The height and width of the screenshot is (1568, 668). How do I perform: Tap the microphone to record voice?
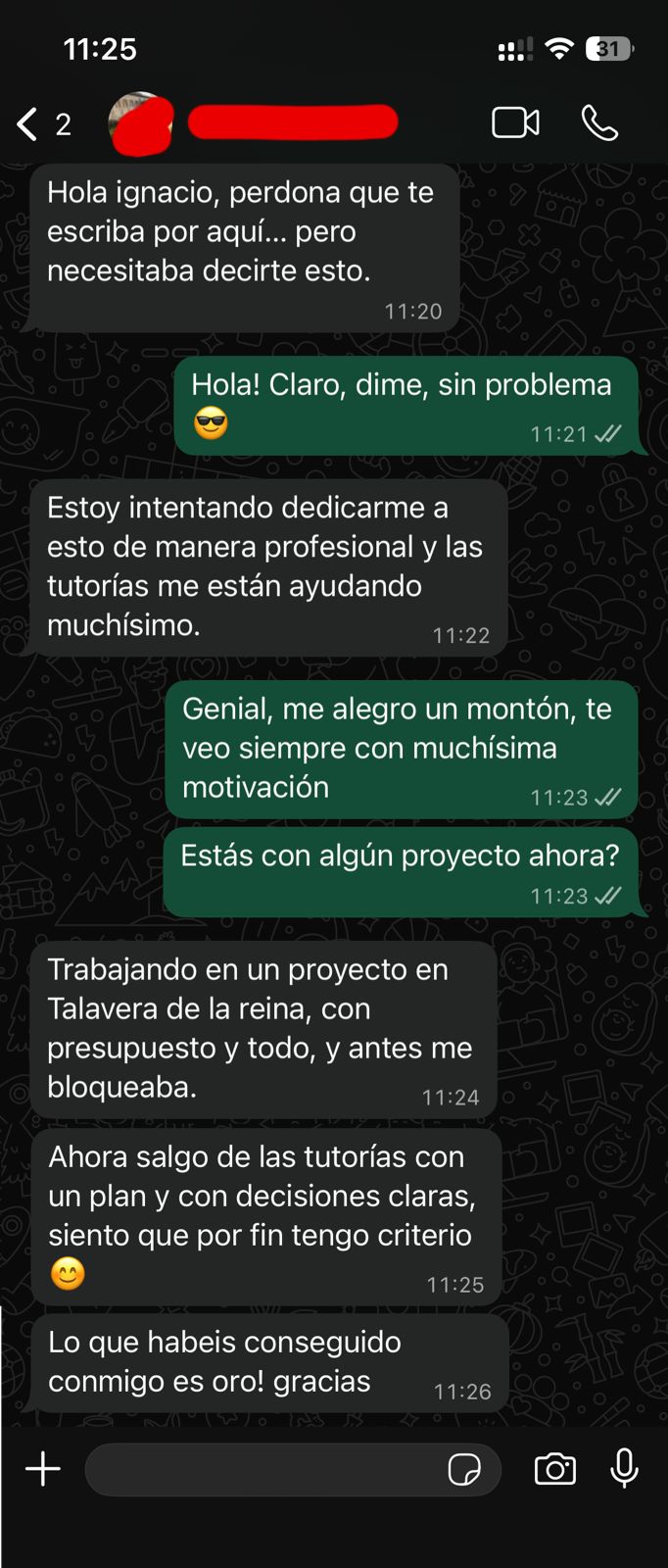(625, 1468)
